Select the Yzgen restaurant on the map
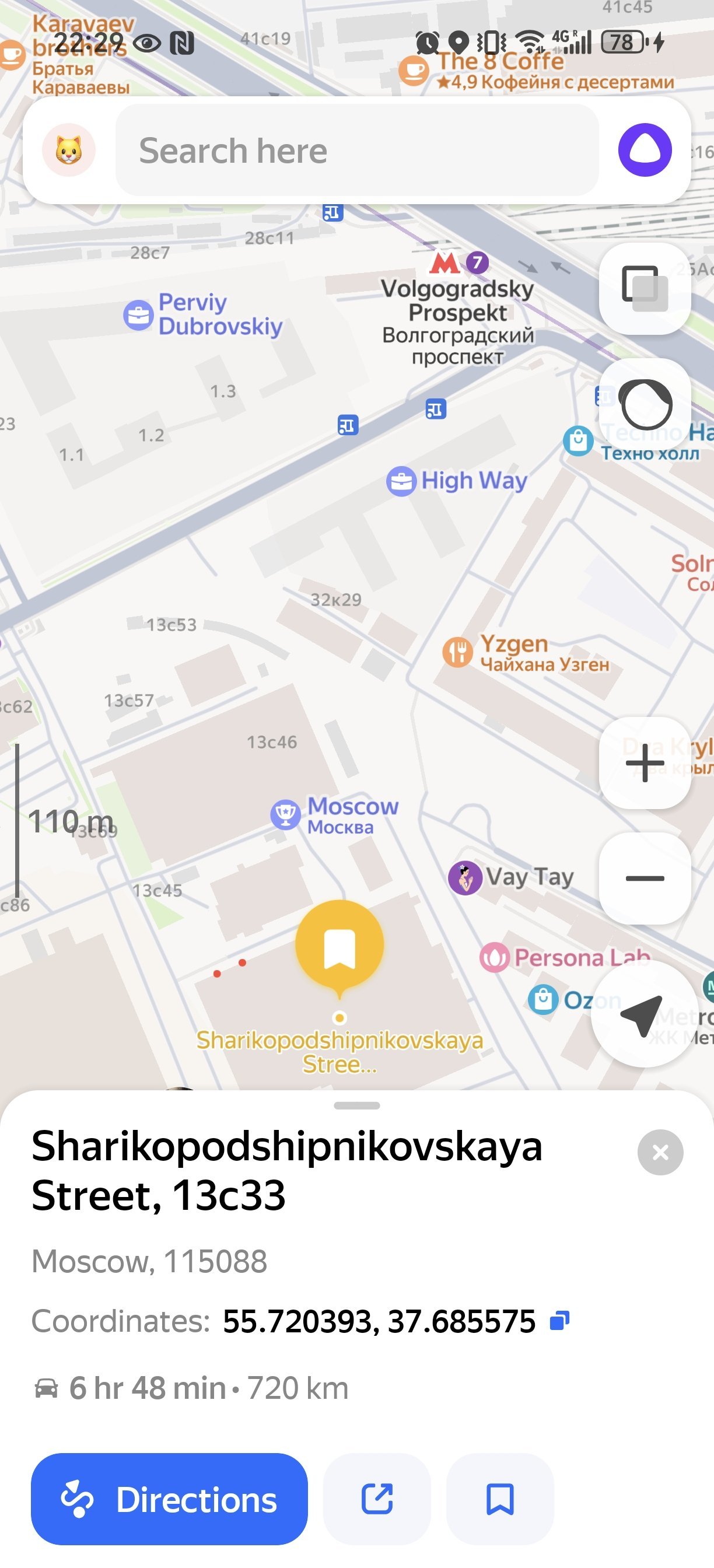 click(x=458, y=652)
